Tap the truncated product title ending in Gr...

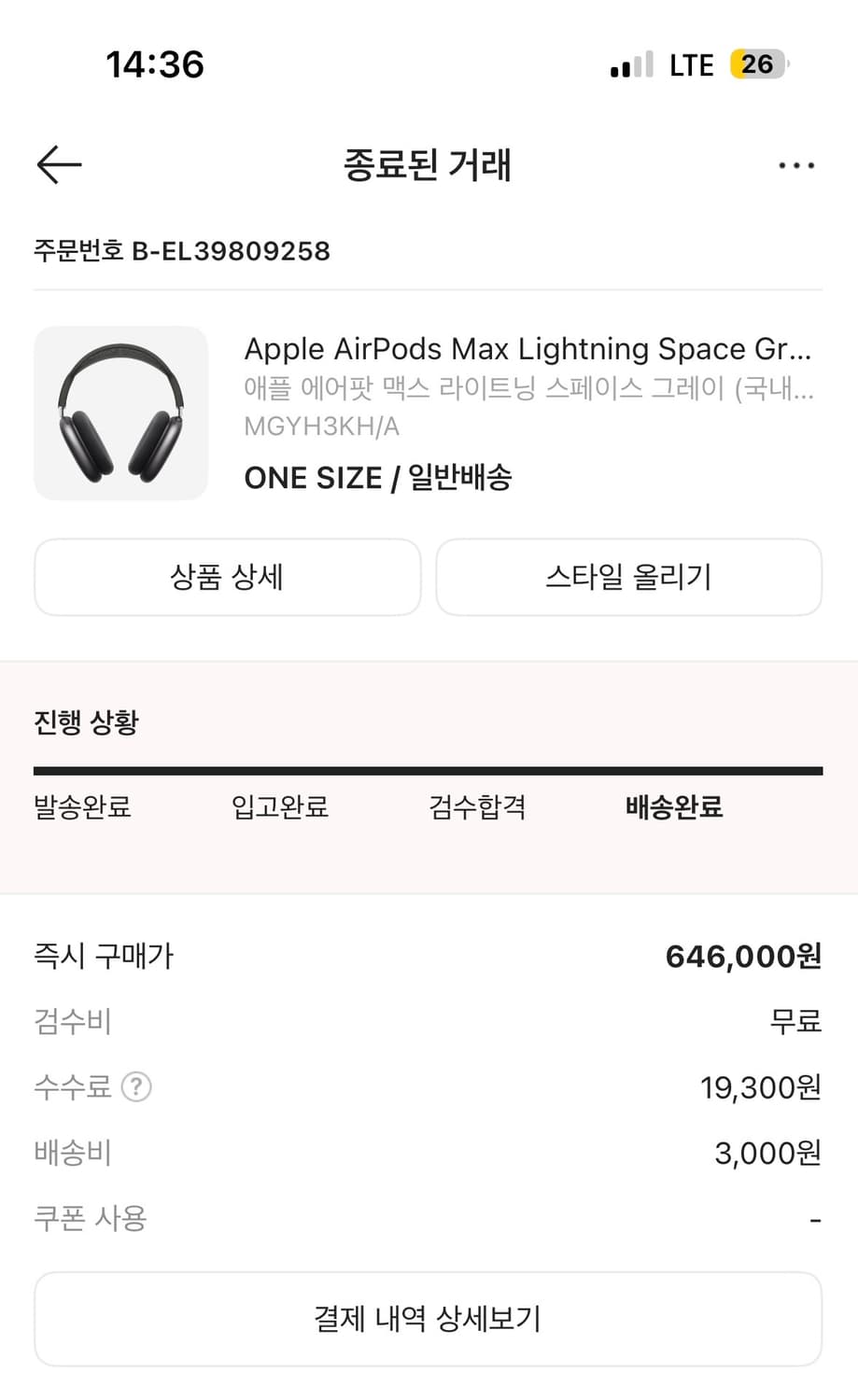click(528, 349)
